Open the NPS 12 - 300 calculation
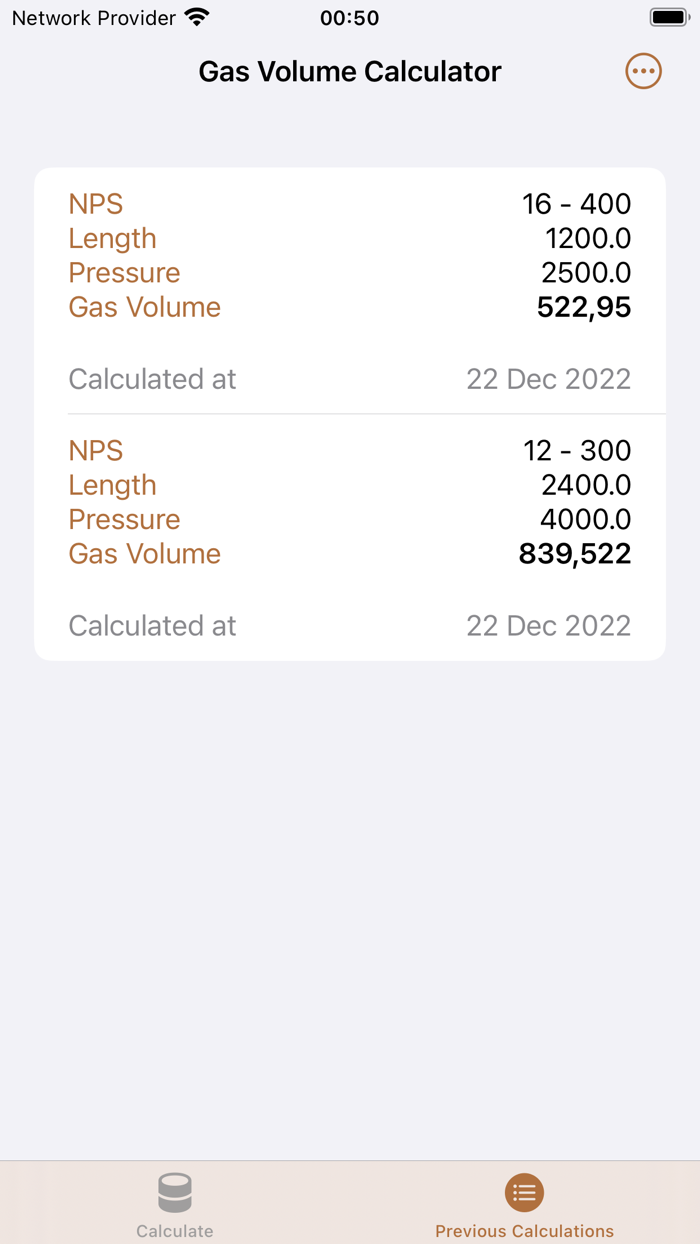Viewport: 700px width, 1244px height. pyautogui.click(x=350, y=537)
